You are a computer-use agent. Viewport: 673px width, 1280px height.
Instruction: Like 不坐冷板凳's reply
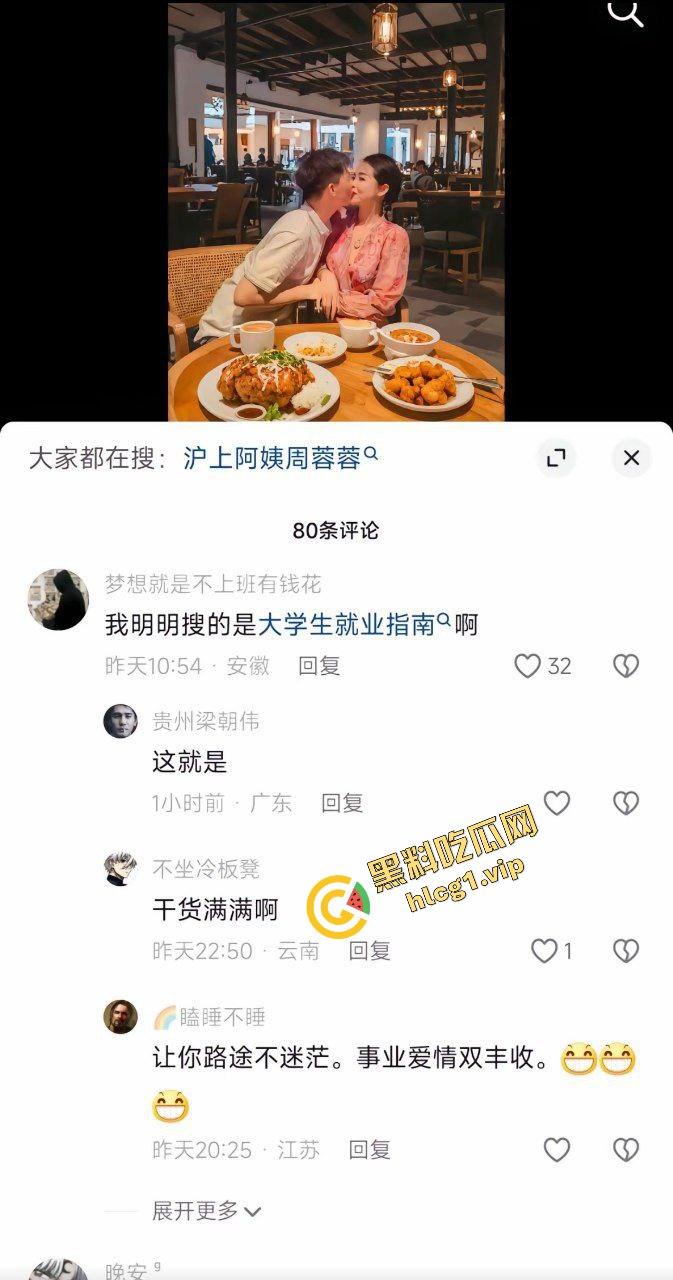[x=545, y=950]
